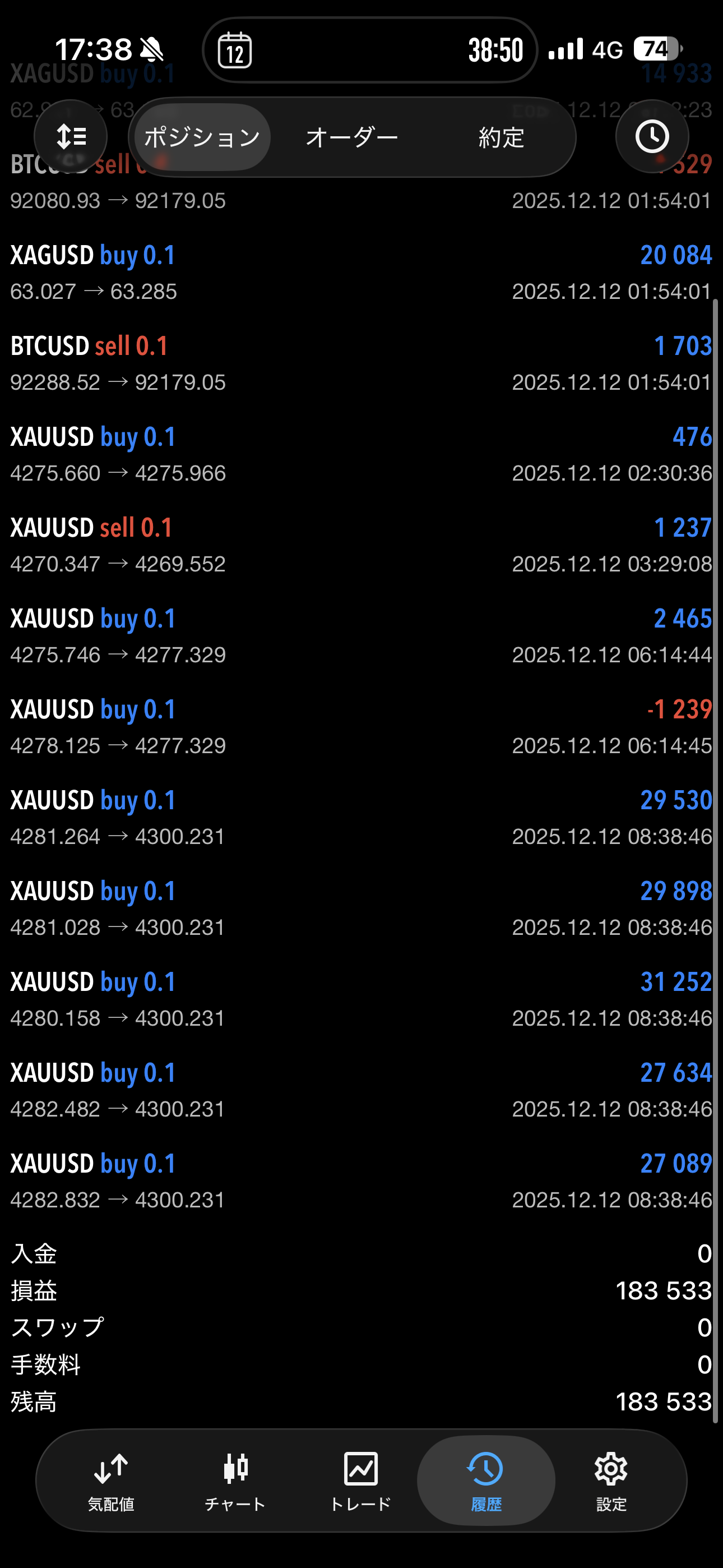
Task: Select the ポジション segment
Action: click(202, 137)
